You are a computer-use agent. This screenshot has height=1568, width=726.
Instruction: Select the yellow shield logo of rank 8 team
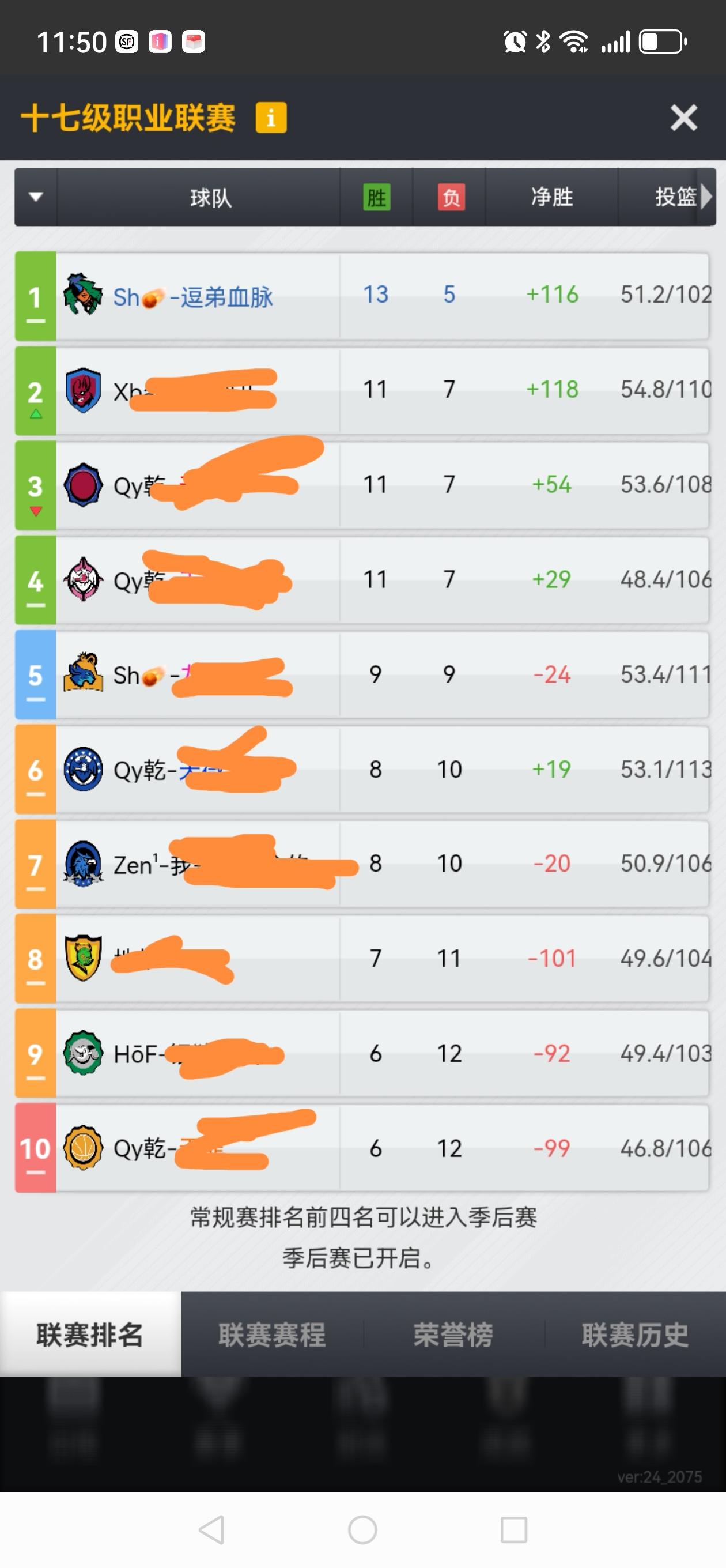(84, 958)
